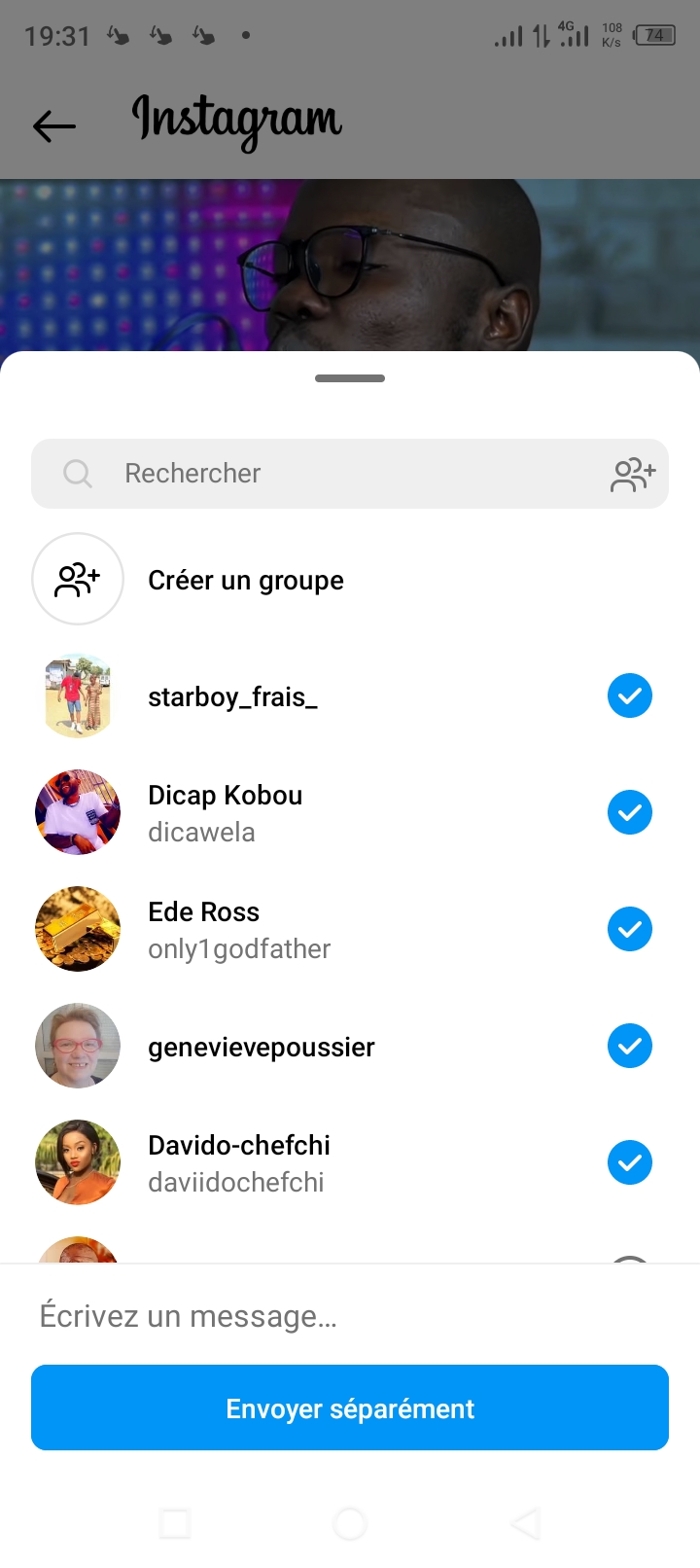Tap the share sheet drag handle
This screenshot has width=700, height=1568.
[x=350, y=378]
